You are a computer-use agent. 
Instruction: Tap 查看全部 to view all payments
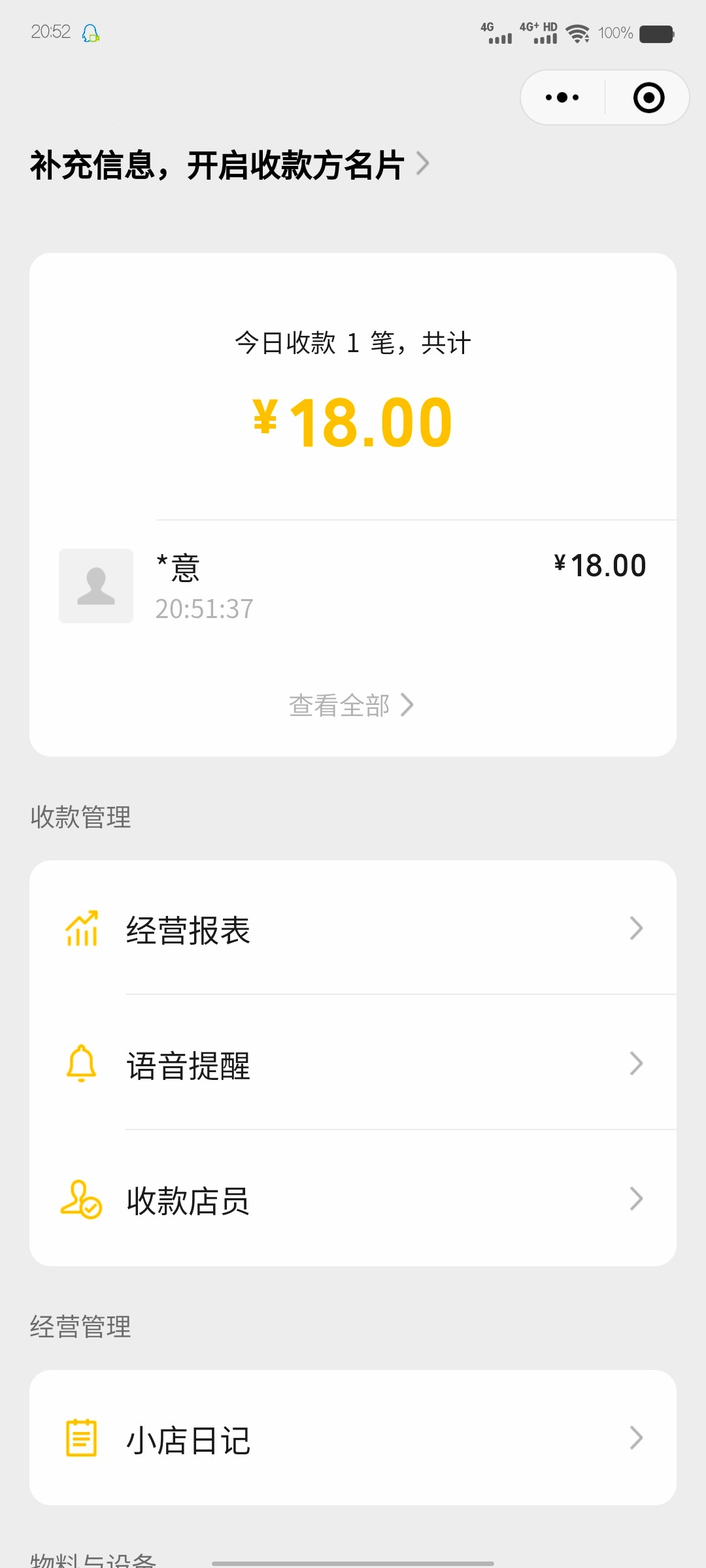pyautogui.click(x=352, y=706)
